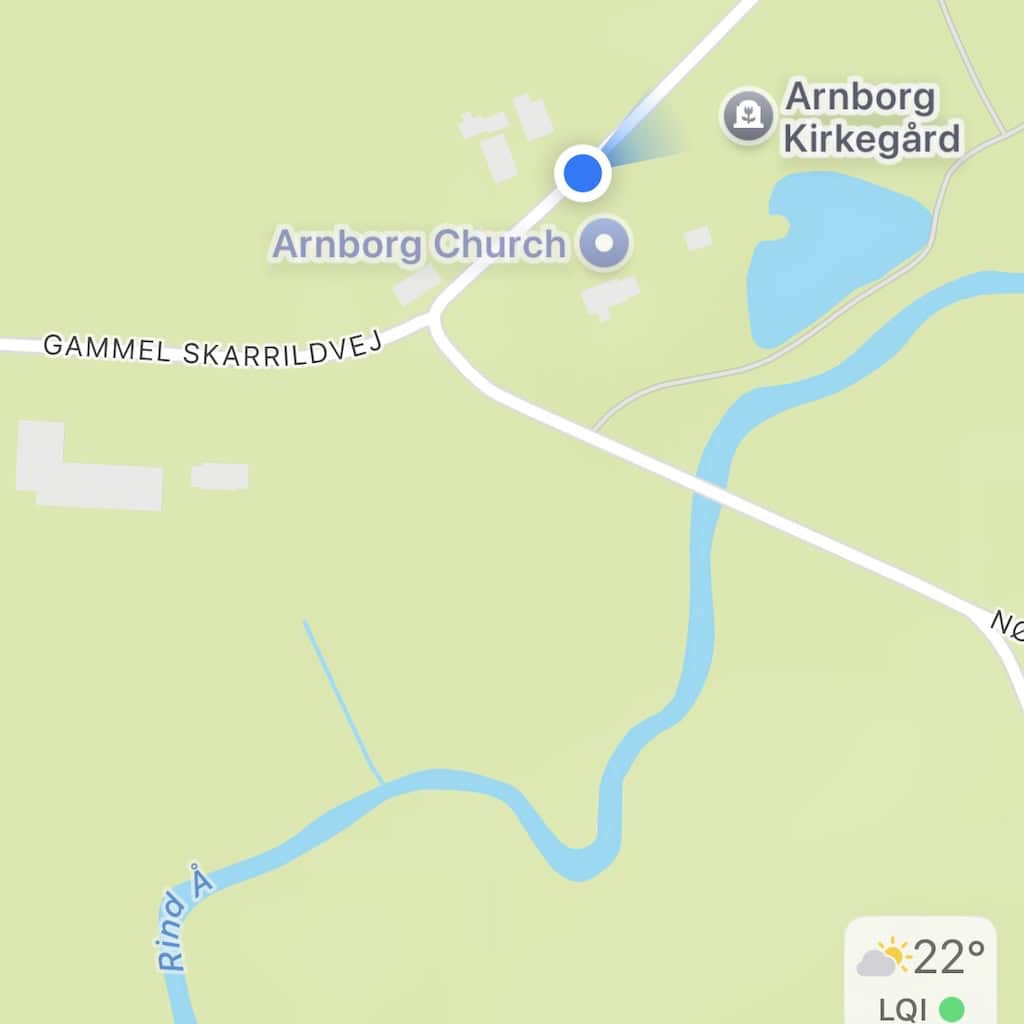1024x1024 pixels.
Task: Select the Arnborg Kirkegård cemetery marker
Action: [749, 117]
